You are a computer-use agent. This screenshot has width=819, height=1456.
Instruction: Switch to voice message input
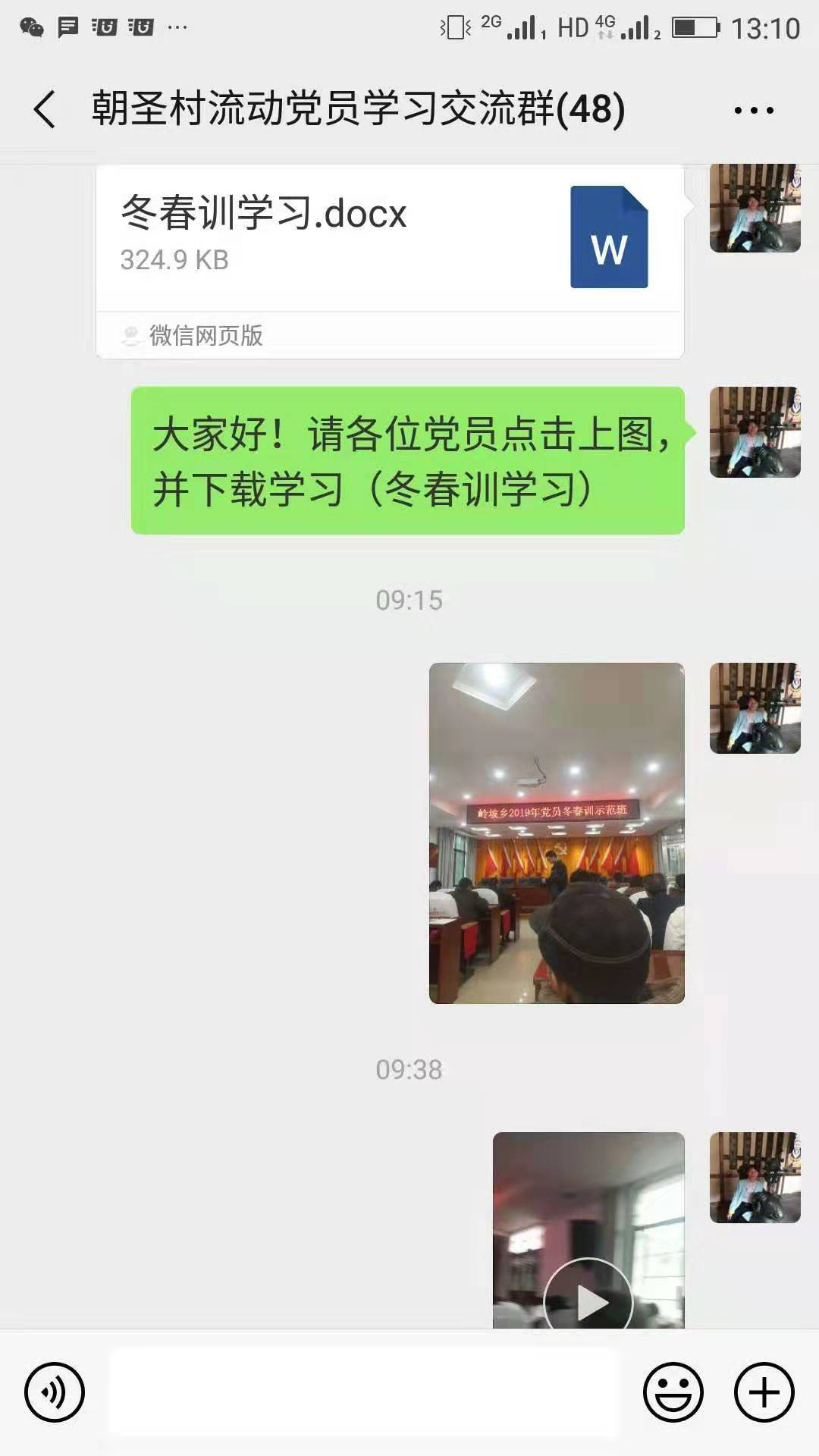click(55, 1392)
